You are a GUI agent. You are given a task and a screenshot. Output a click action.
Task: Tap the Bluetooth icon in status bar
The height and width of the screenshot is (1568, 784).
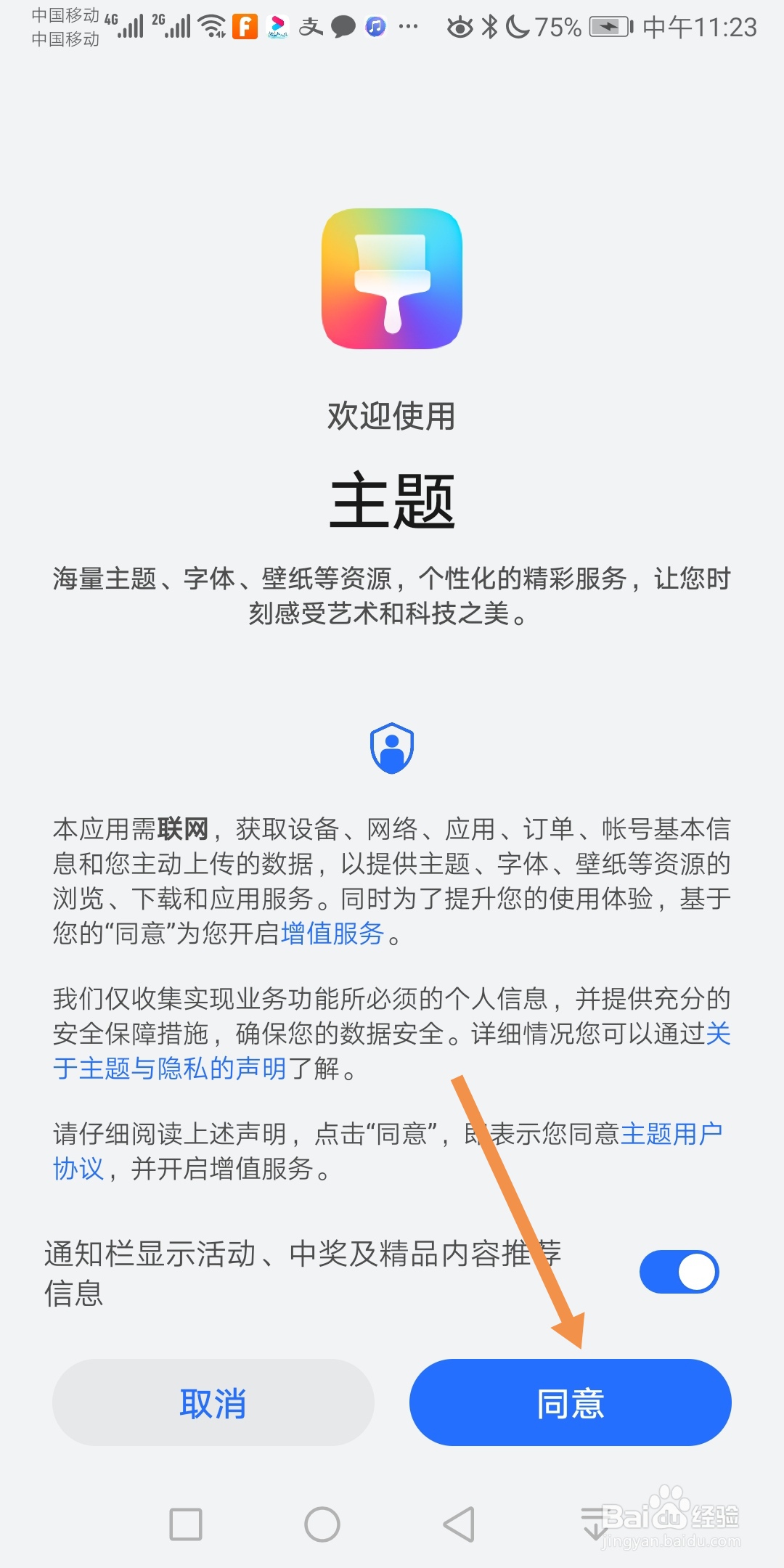point(488,27)
